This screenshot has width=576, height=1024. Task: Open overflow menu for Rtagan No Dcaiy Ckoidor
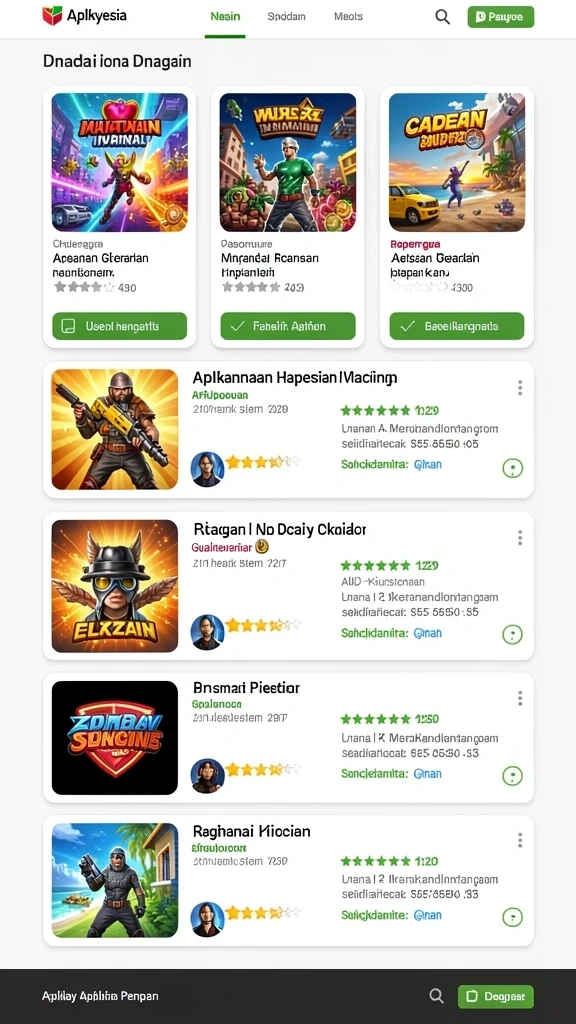point(520,537)
